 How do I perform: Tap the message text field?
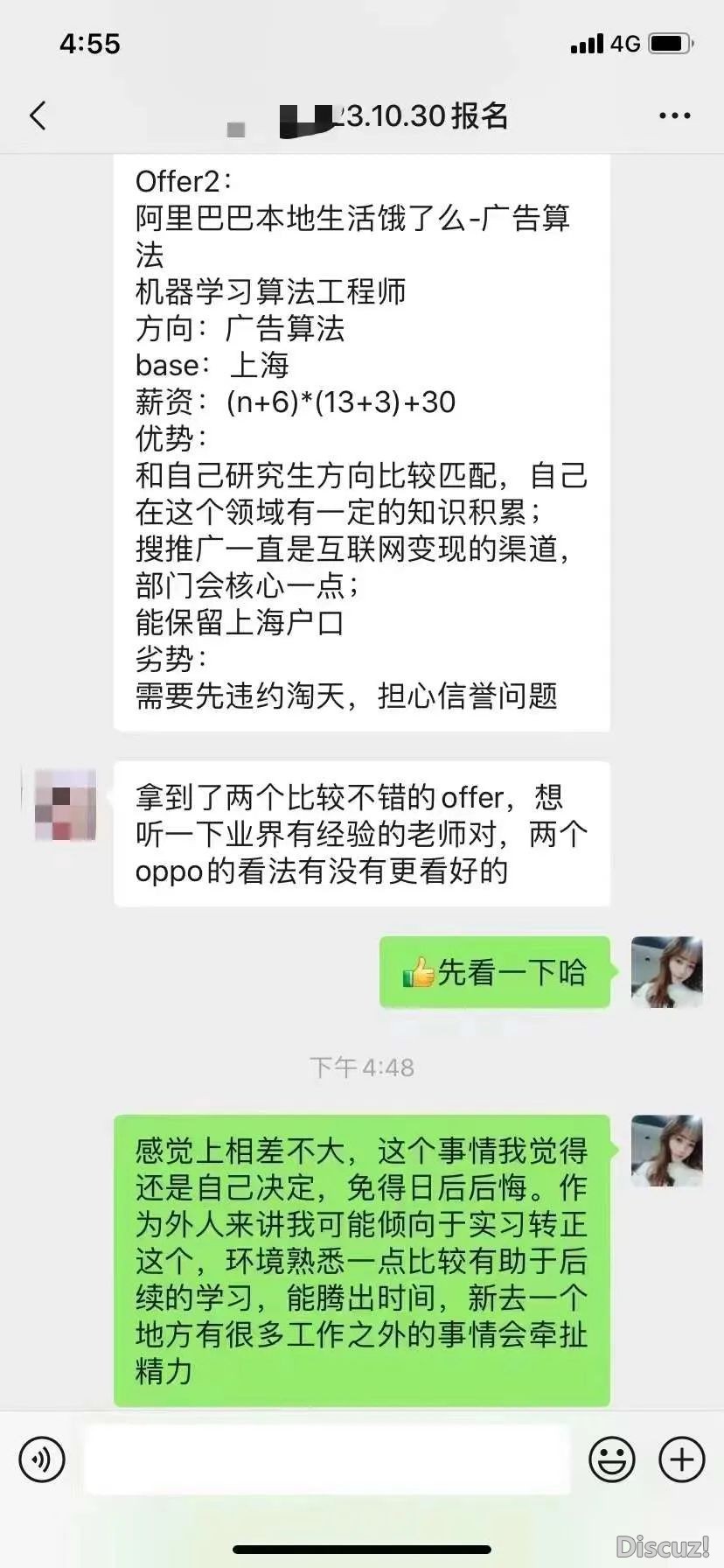click(x=327, y=1459)
